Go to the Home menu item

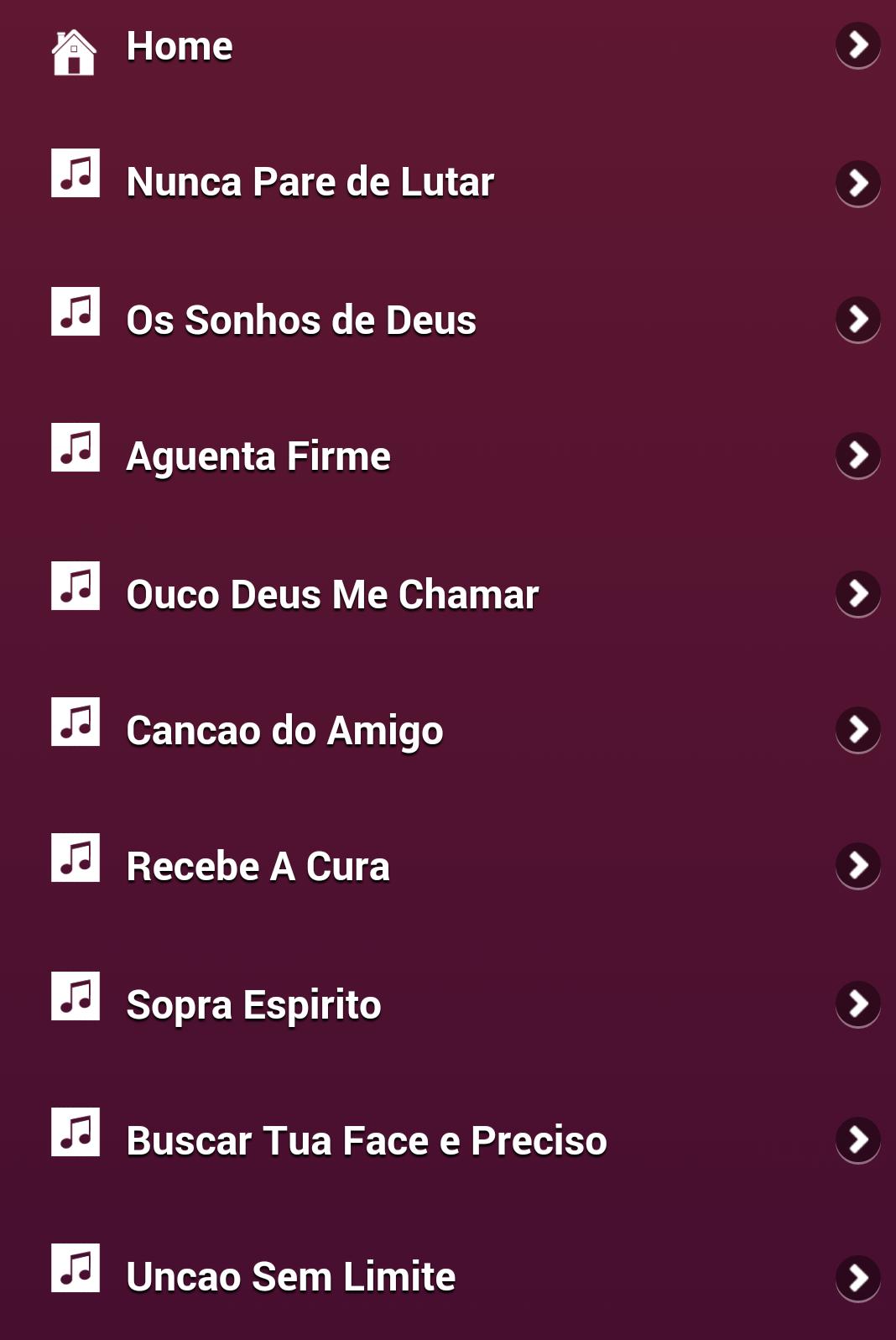click(180, 46)
